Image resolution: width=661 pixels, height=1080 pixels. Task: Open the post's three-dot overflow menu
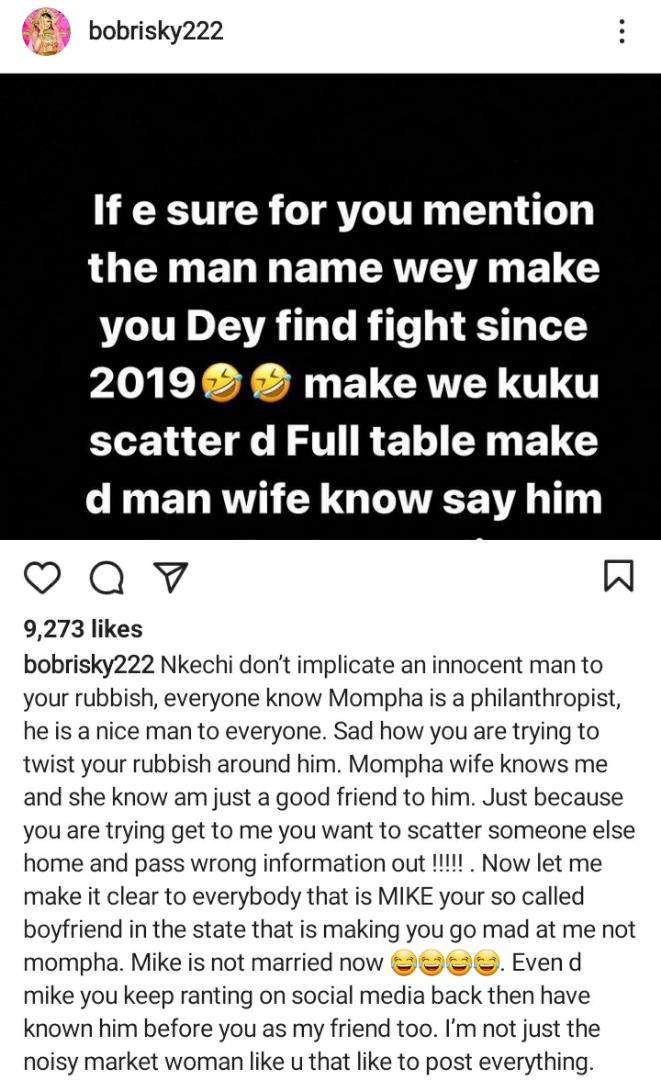click(622, 32)
